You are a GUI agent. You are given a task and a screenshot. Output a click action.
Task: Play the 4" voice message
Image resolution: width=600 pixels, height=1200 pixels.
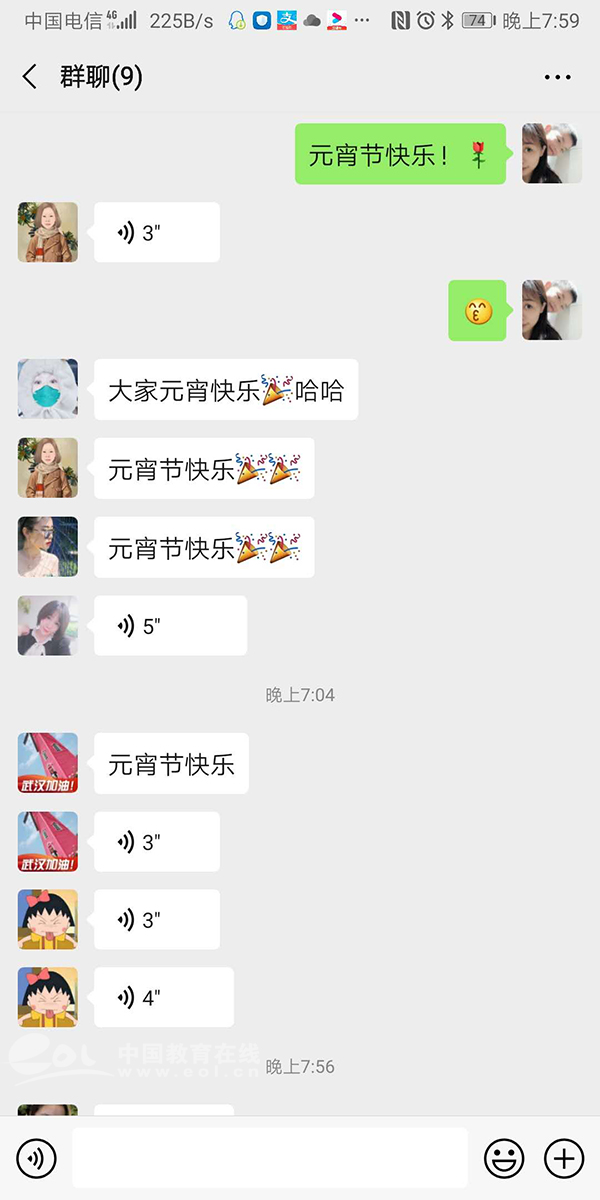point(163,997)
